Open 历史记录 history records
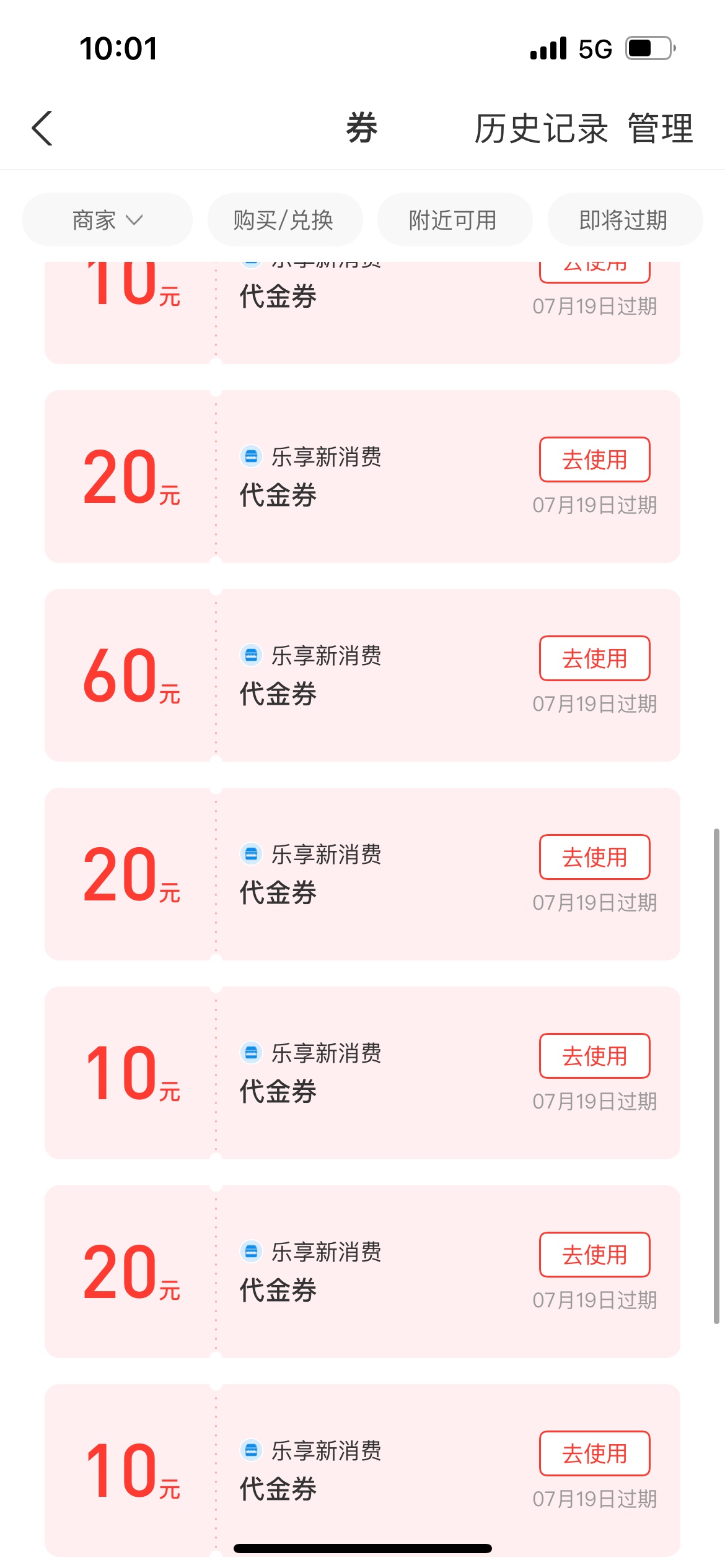Viewport: 725px width, 1568px height. tap(541, 129)
